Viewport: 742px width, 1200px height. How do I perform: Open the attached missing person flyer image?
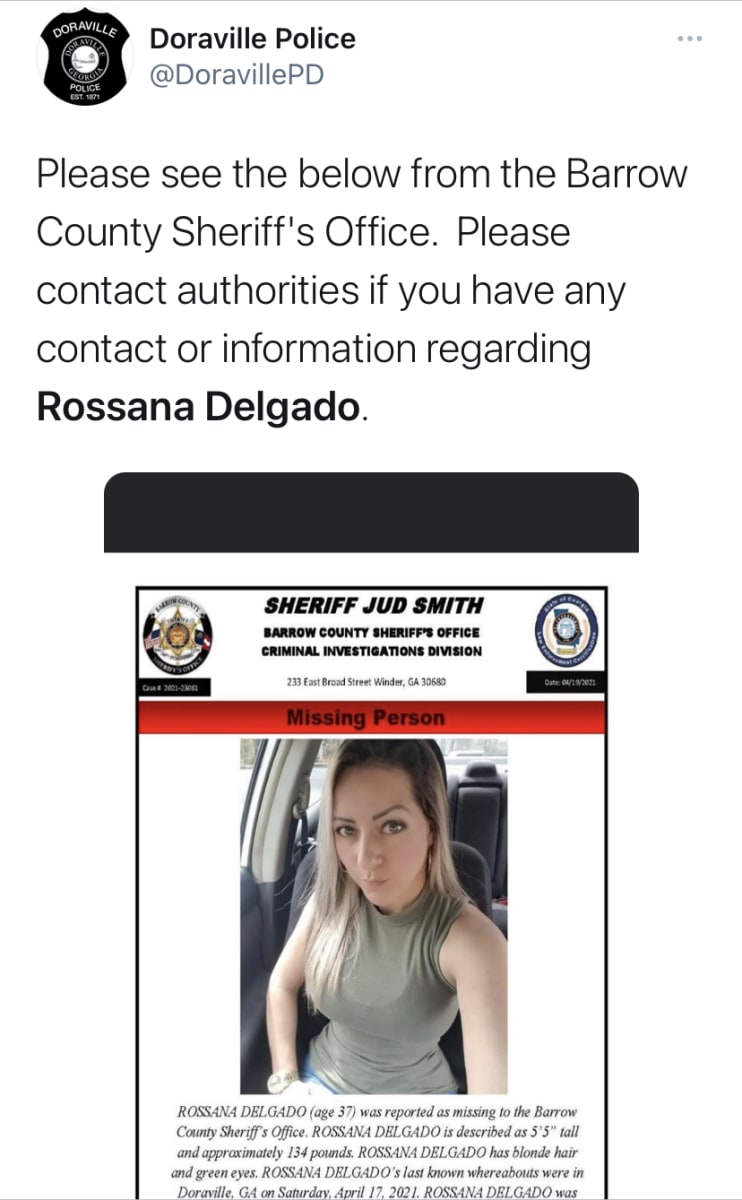click(x=371, y=880)
